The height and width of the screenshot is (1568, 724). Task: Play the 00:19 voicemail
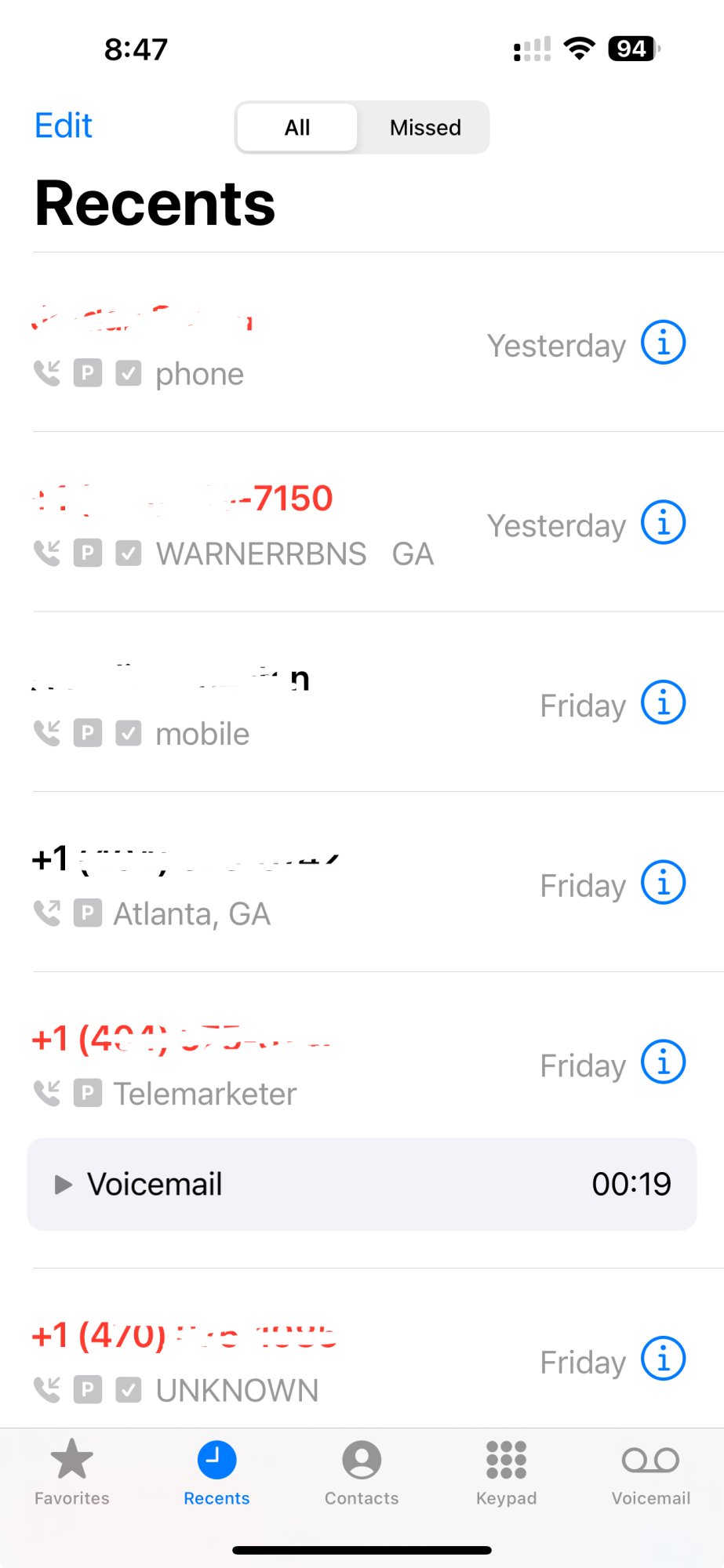(64, 1184)
